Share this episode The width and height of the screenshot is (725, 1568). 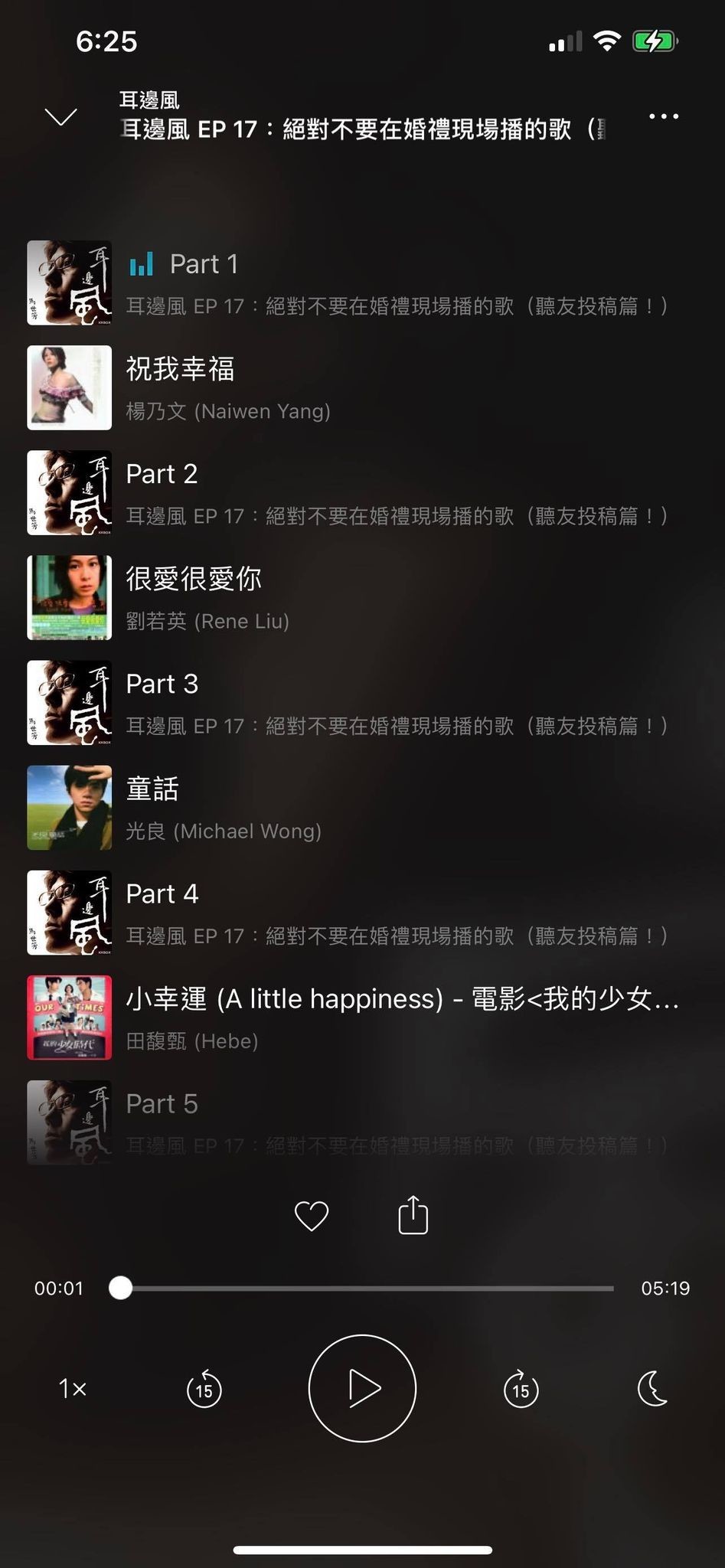click(x=413, y=1215)
